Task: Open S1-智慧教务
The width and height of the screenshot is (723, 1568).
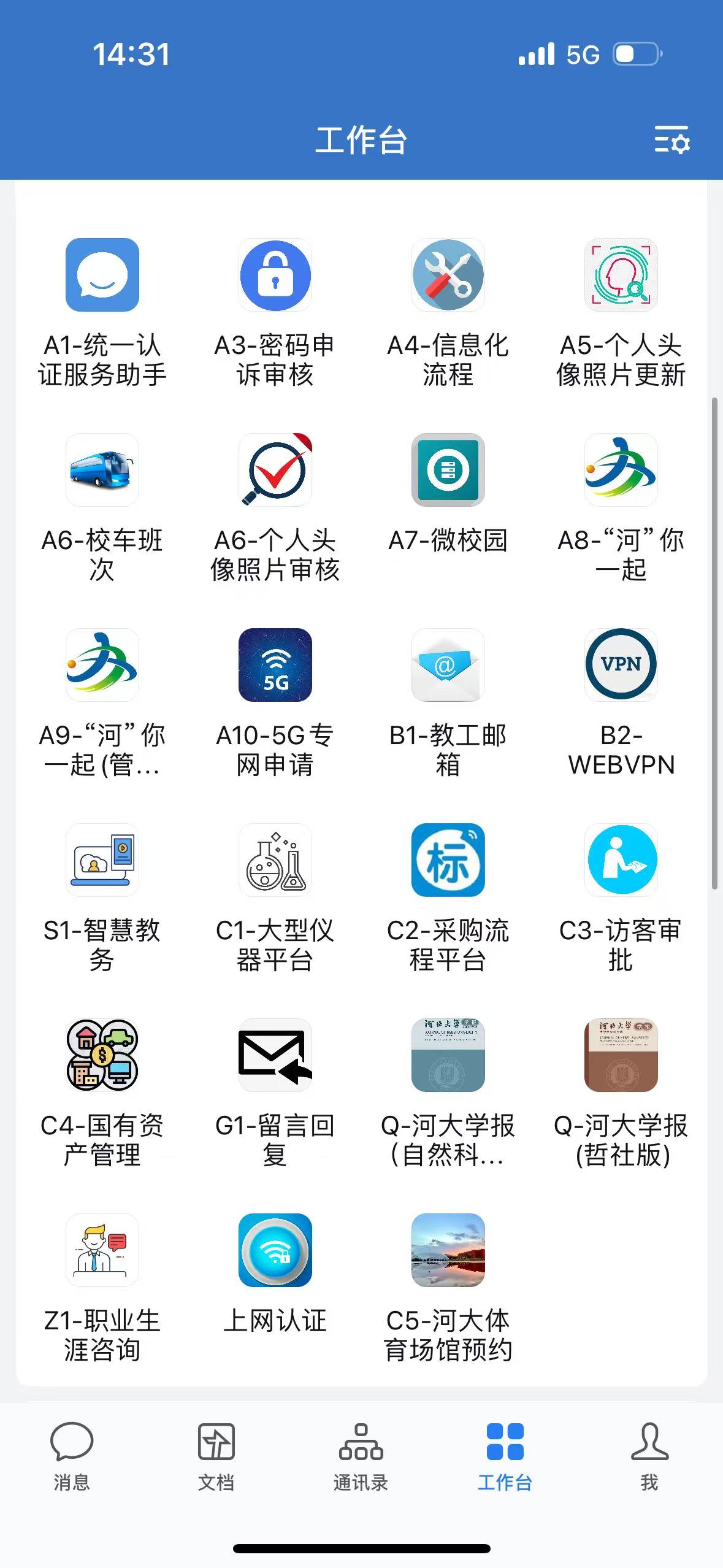Action: coord(102,860)
